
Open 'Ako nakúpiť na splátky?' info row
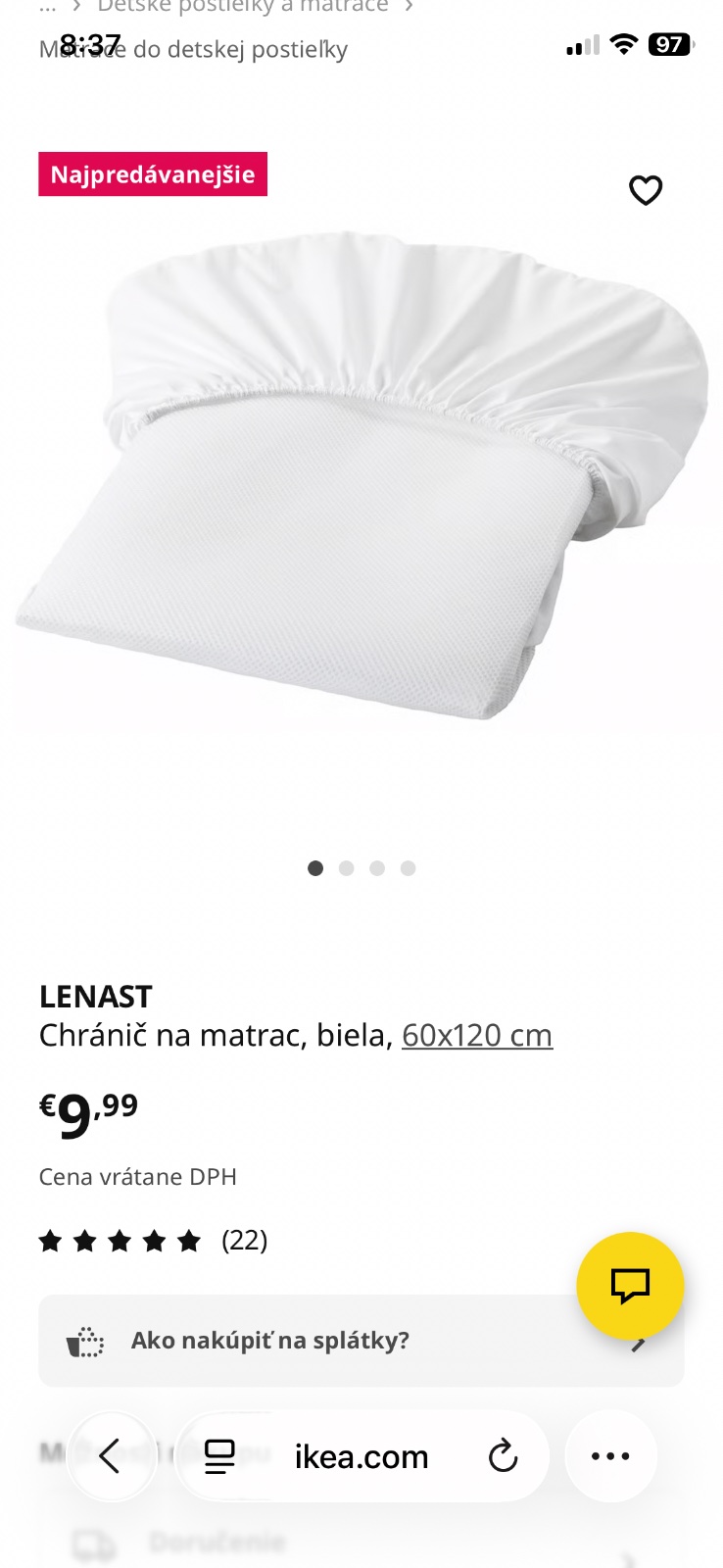point(323,1340)
